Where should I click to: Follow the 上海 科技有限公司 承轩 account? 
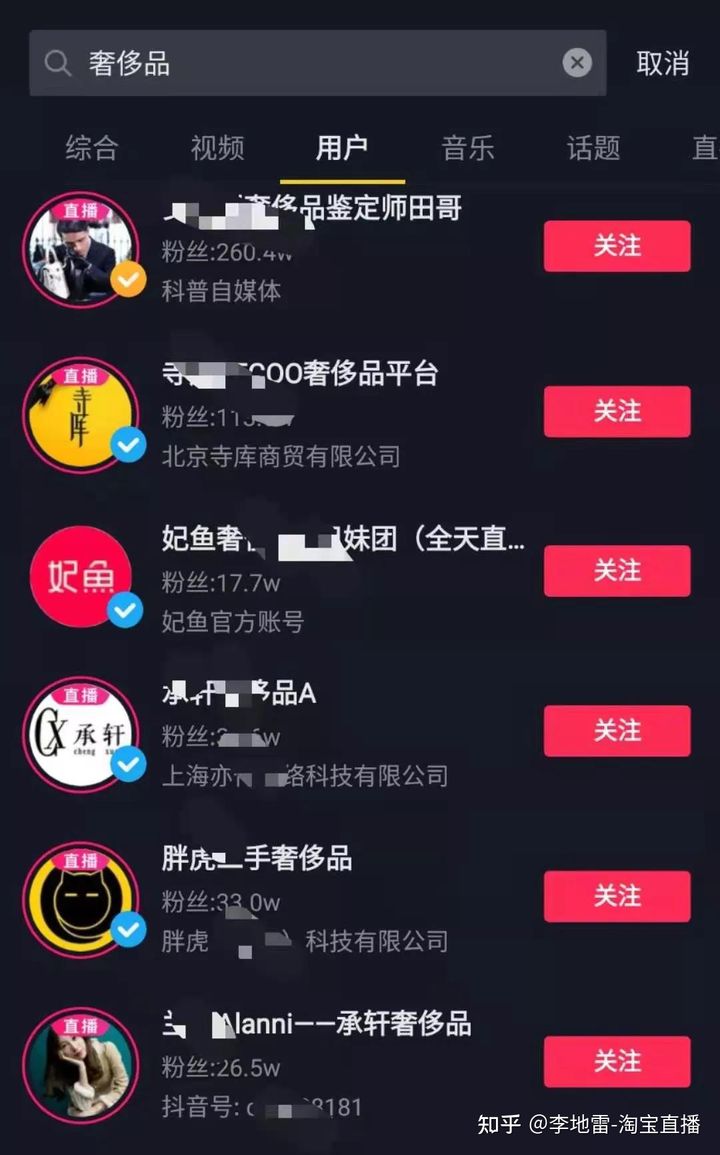coord(617,731)
